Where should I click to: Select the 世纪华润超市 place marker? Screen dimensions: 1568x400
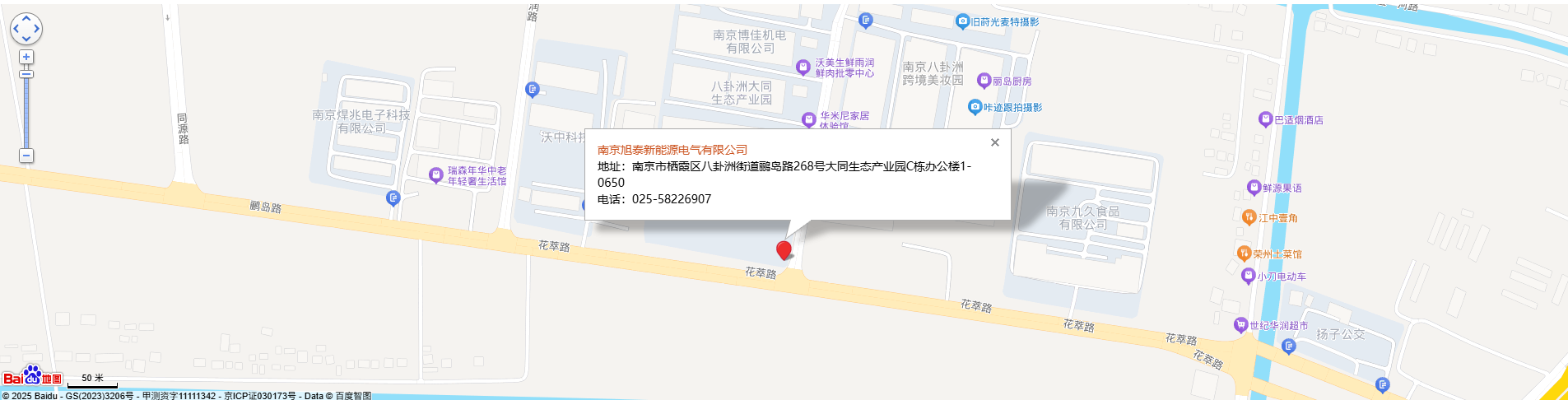[x=1241, y=325]
